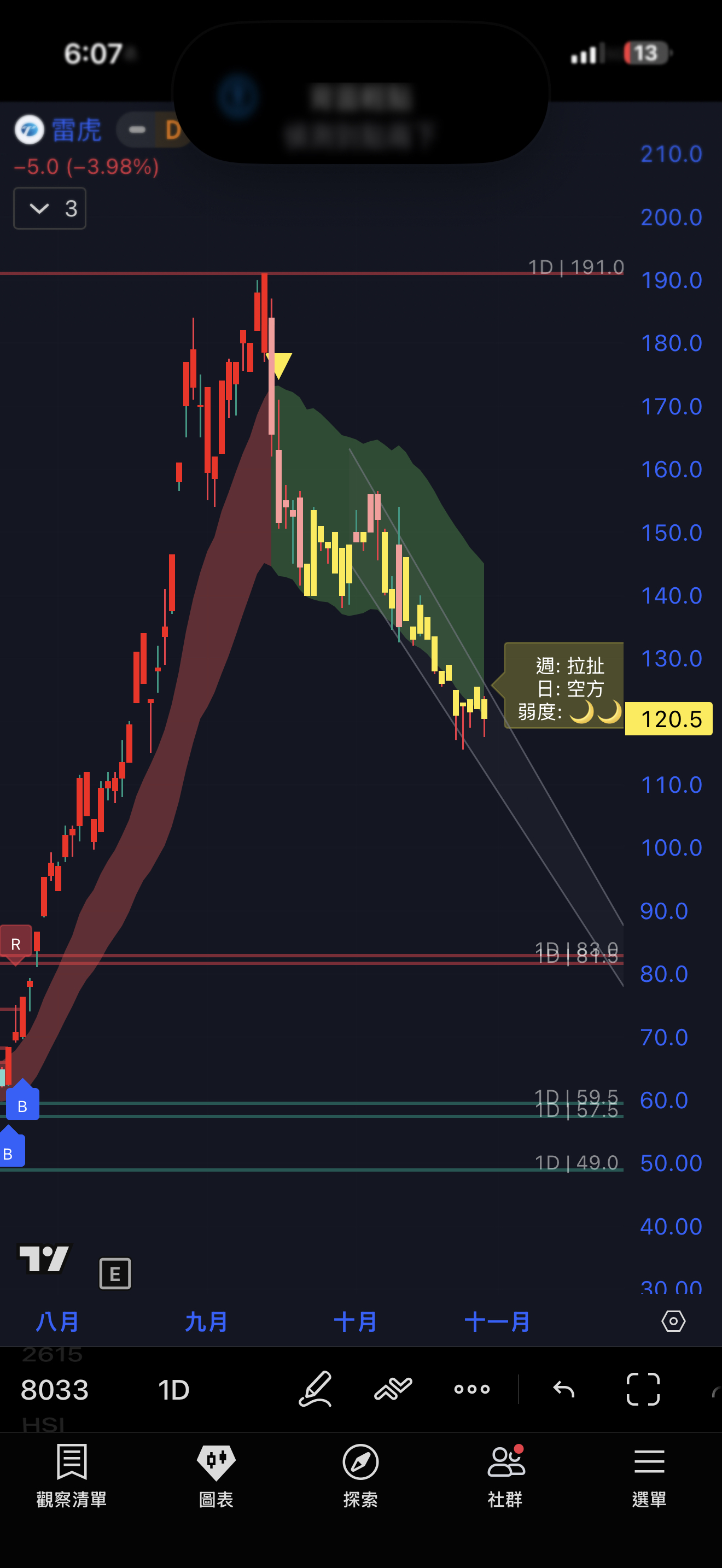
Task: Expand the collapsed indicator legend showing 3
Action: 50,209
